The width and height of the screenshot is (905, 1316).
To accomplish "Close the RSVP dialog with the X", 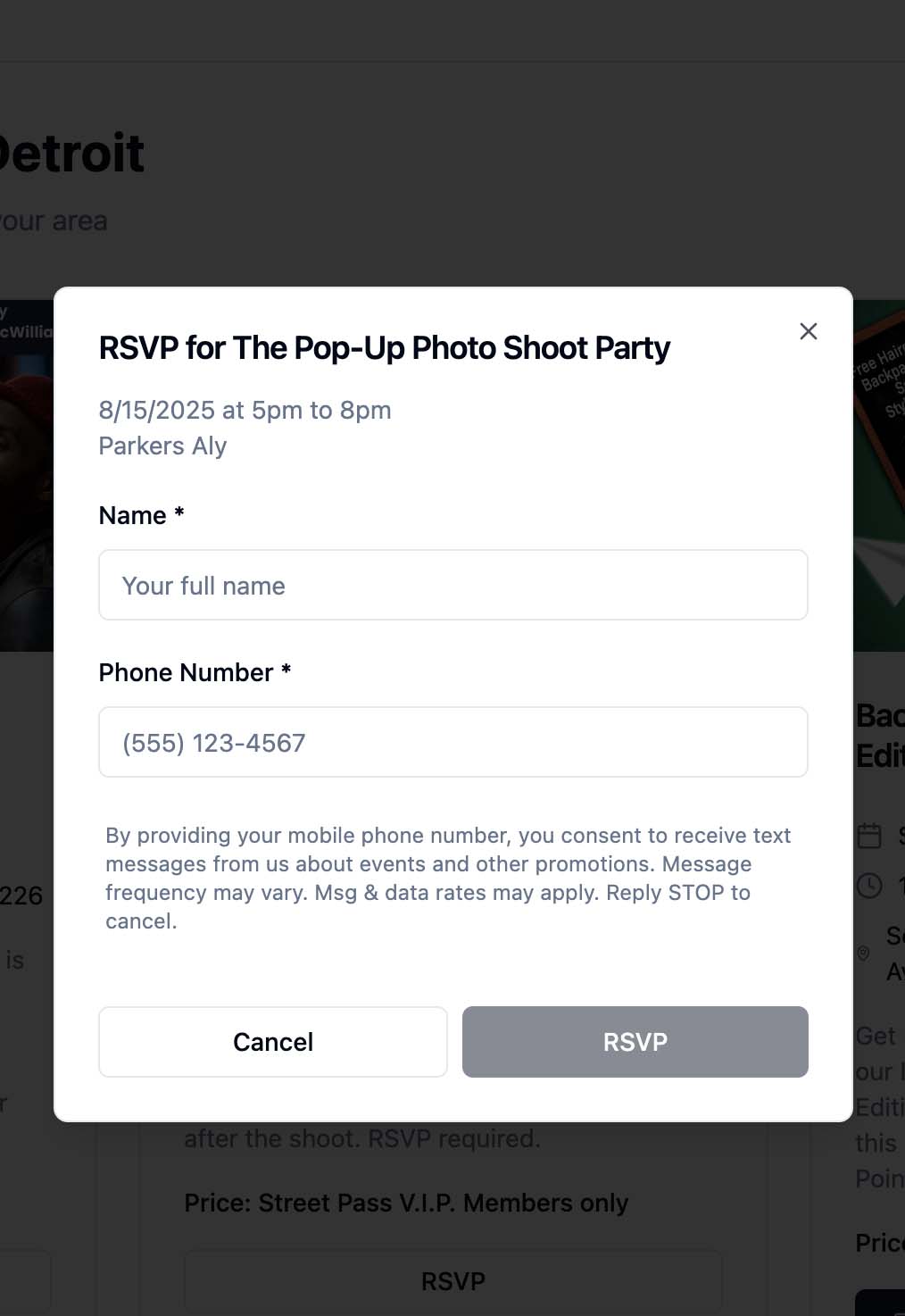I will click(x=808, y=331).
